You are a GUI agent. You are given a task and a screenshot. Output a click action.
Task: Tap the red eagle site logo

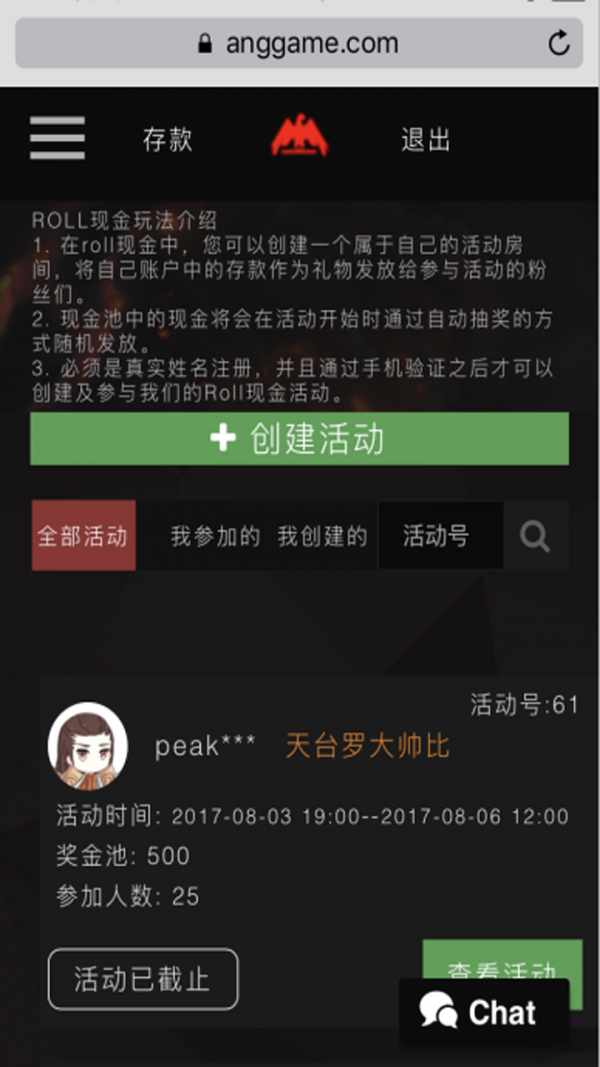(x=299, y=136)
